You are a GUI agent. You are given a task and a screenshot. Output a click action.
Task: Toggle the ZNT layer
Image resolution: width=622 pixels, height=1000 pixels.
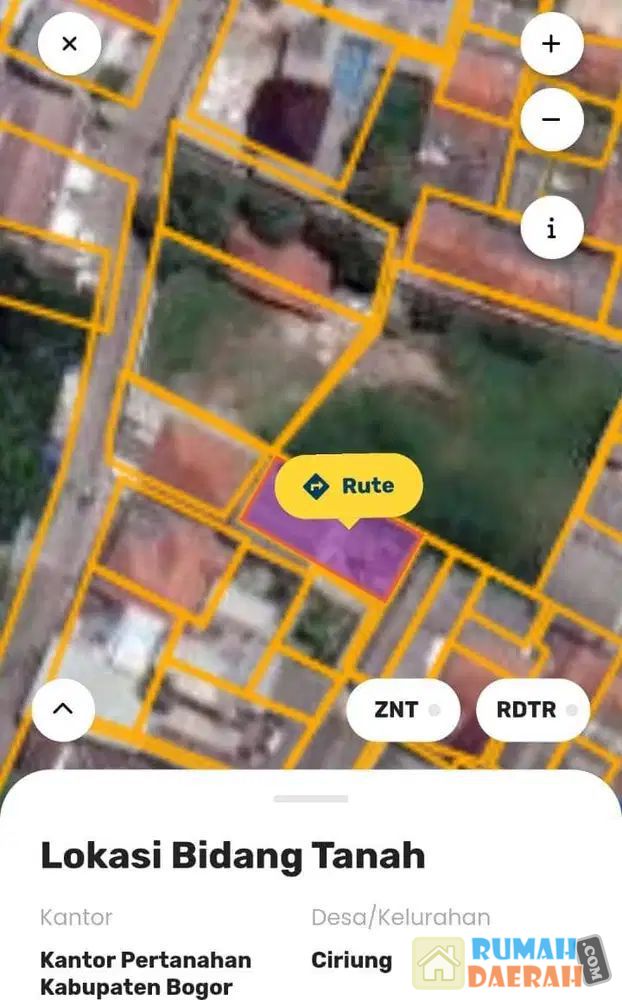click(x=403, y=710)
